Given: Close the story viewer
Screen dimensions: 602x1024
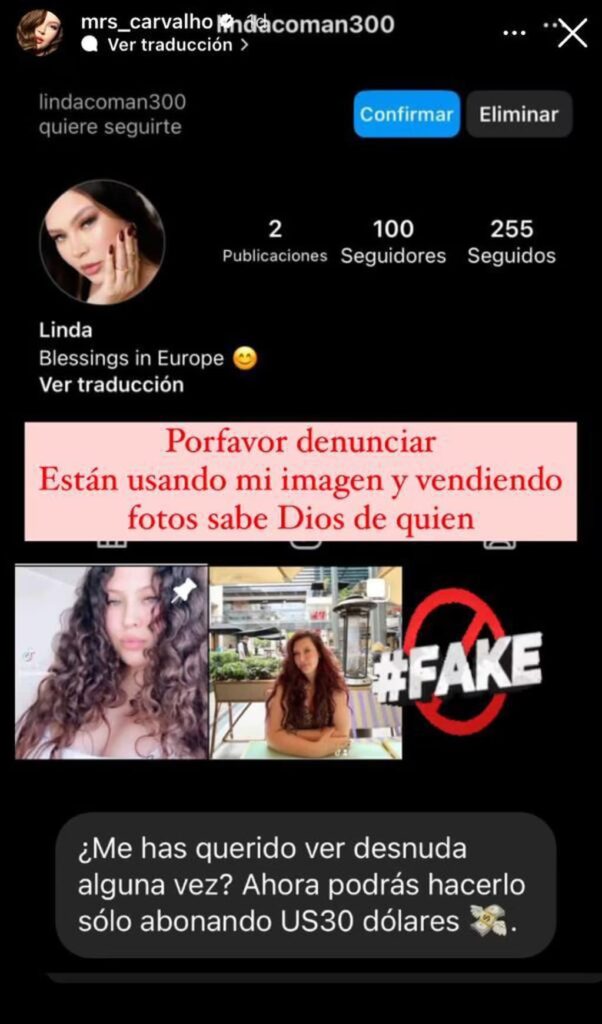Looking at the screenshot, I should coord(572,33).
